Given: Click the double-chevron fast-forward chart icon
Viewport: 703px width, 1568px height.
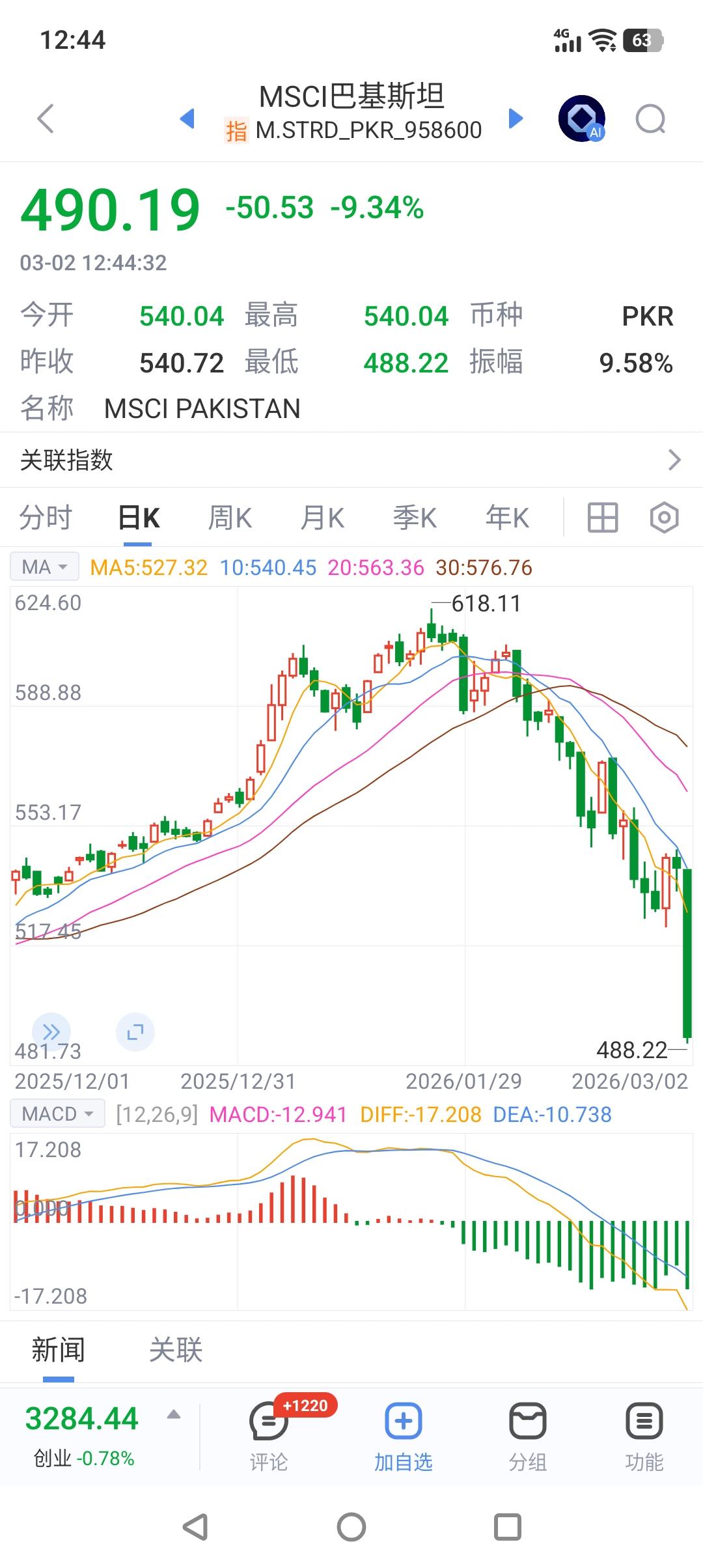Looking at the screenshot, I should [x=51, y=1031].
